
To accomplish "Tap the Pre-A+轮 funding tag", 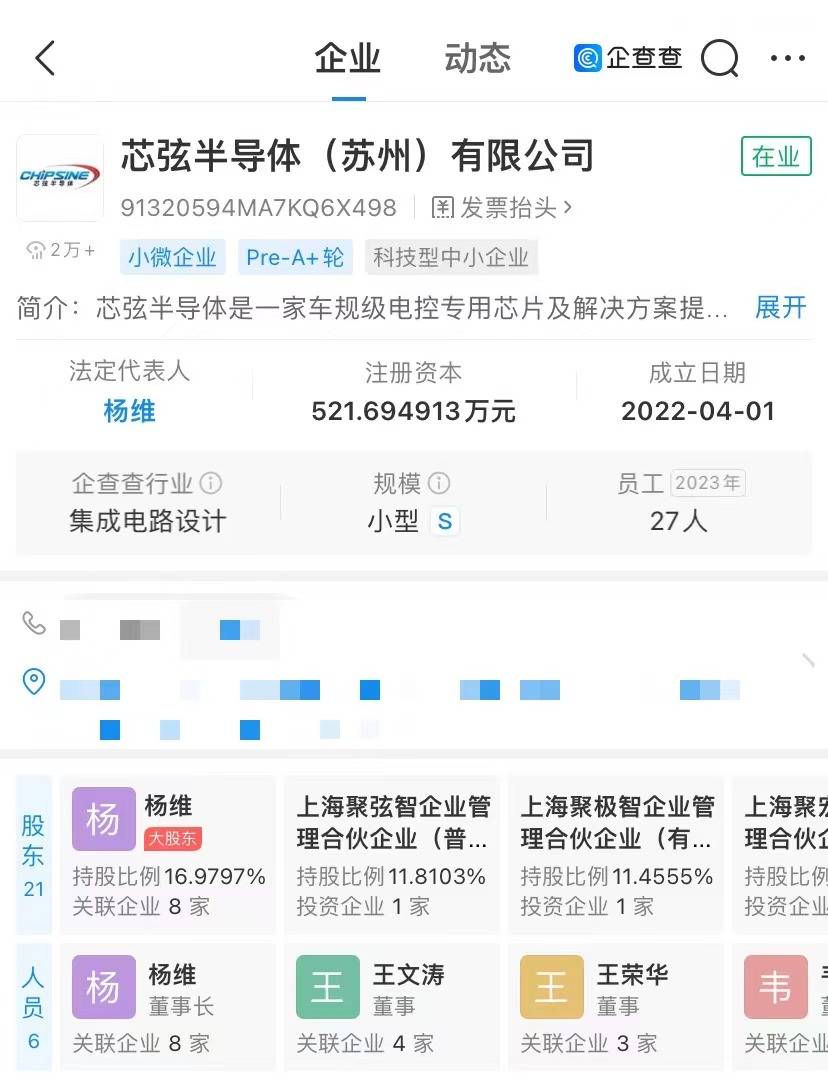I will pos(295,257).
